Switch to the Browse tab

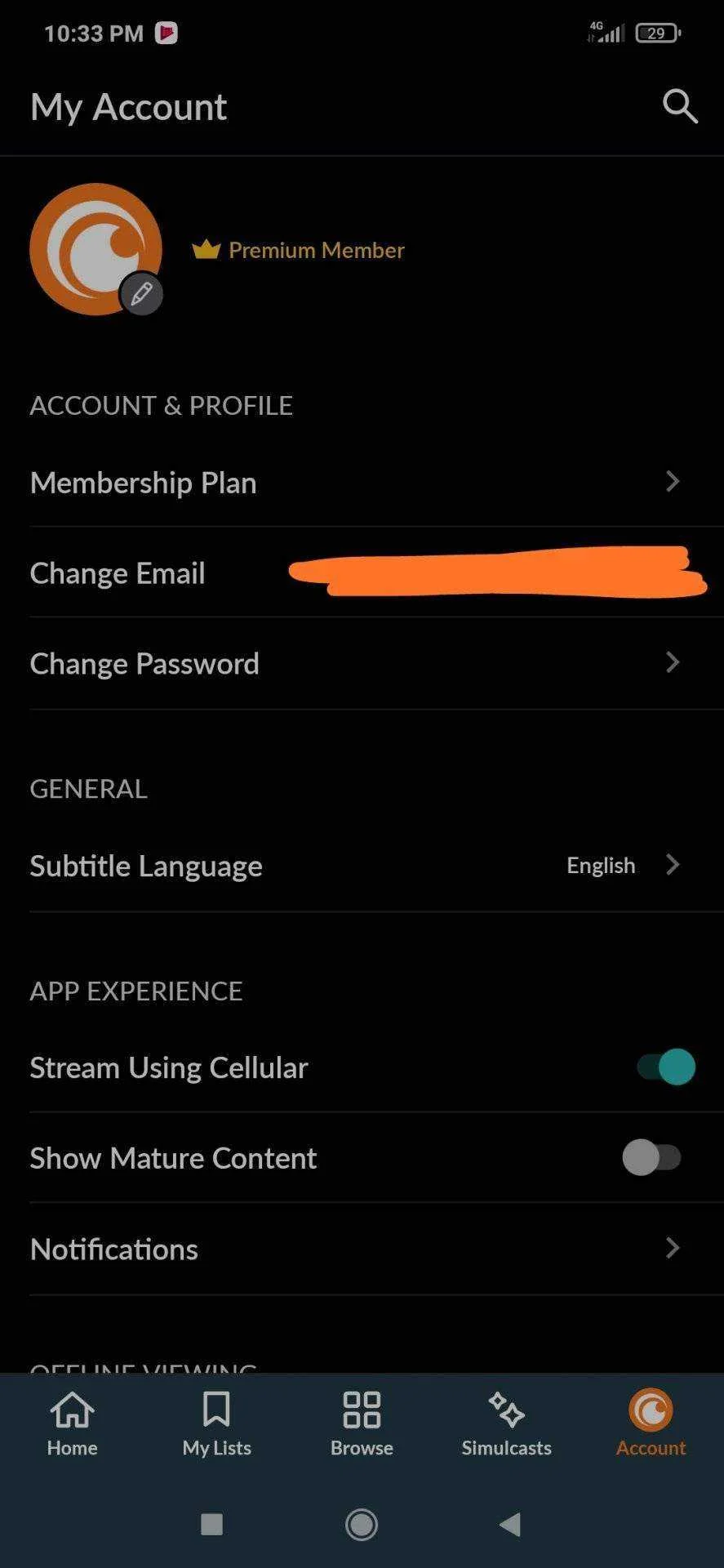[x=362, y=1424]
